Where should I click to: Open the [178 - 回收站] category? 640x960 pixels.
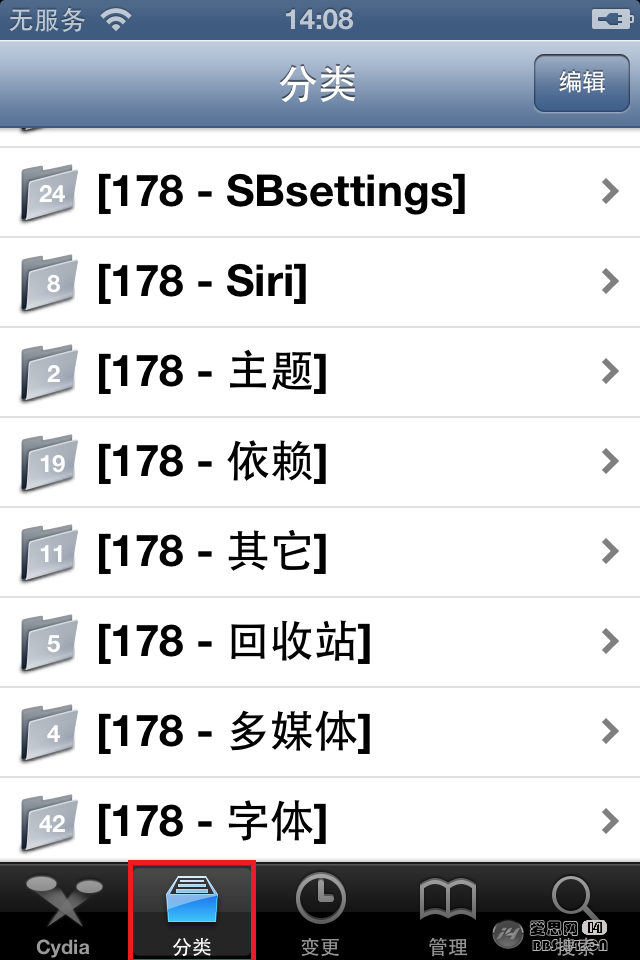(320, 642)
